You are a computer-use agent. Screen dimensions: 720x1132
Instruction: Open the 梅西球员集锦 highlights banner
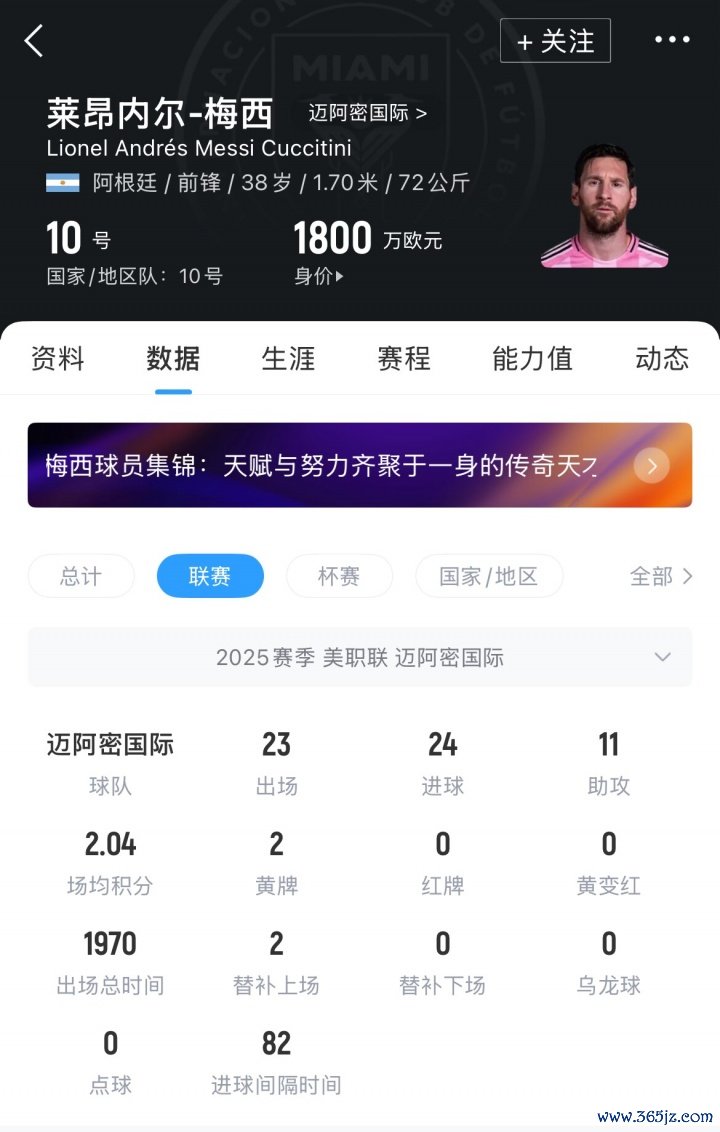[360, 465]
